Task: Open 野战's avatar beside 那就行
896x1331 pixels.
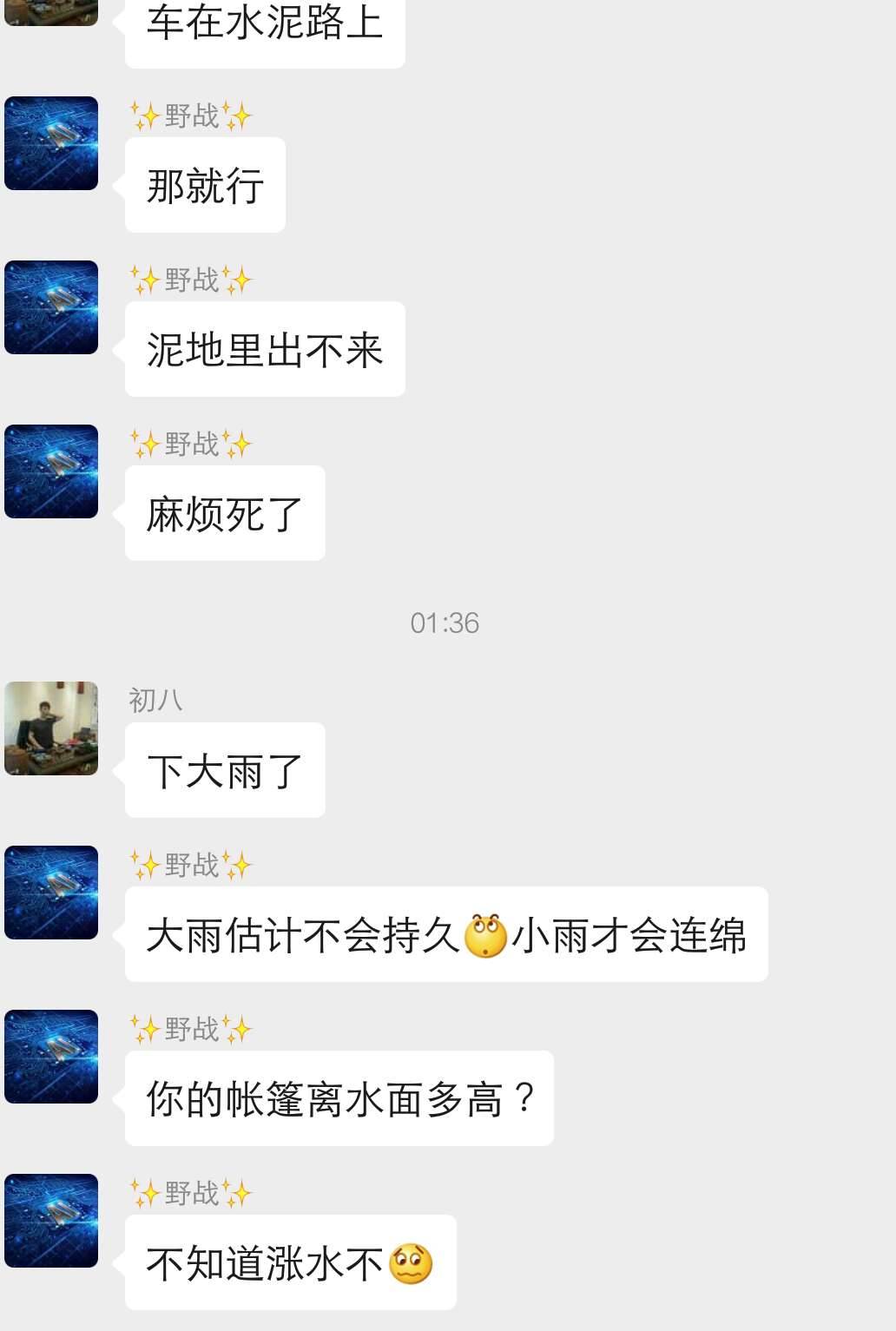Action: tap(51, 143)
